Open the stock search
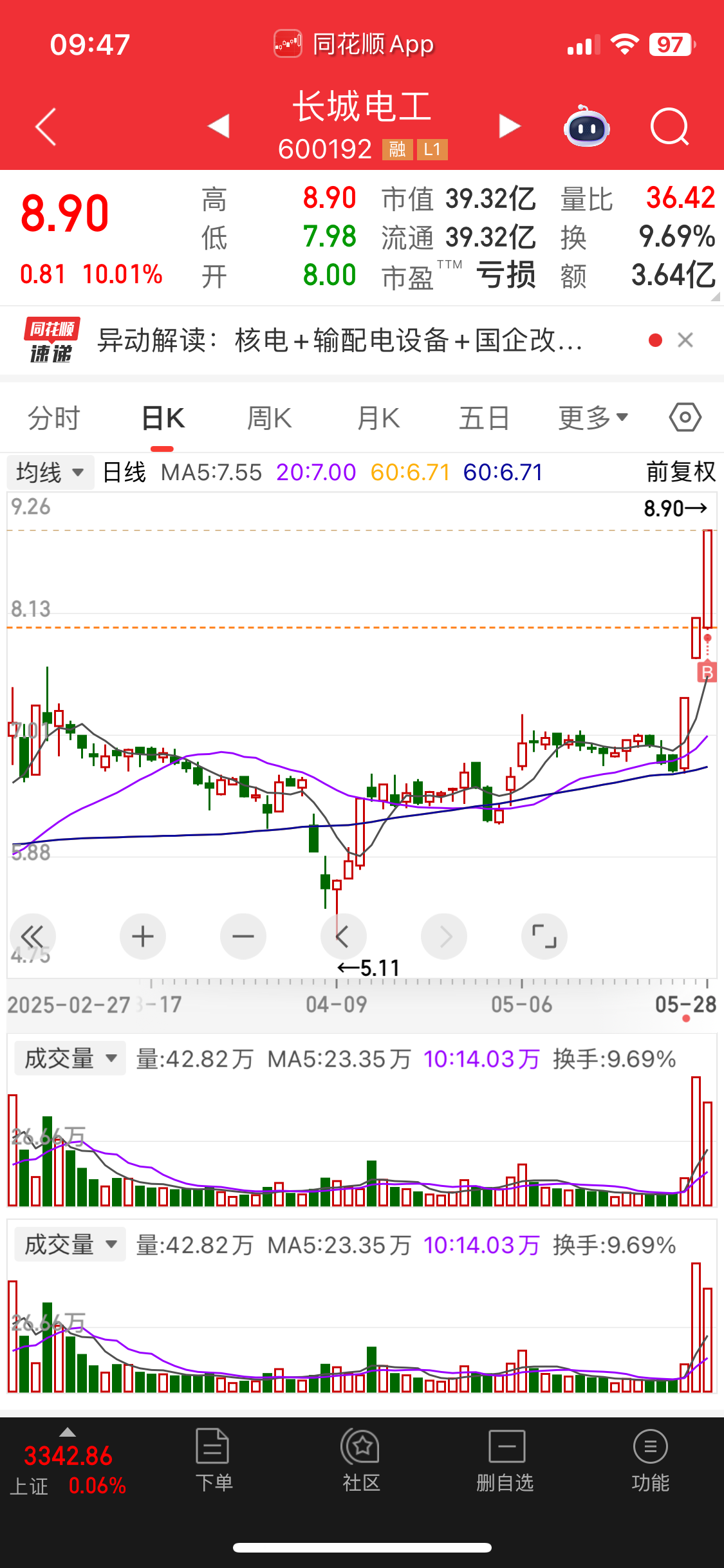 pos(669,127)
